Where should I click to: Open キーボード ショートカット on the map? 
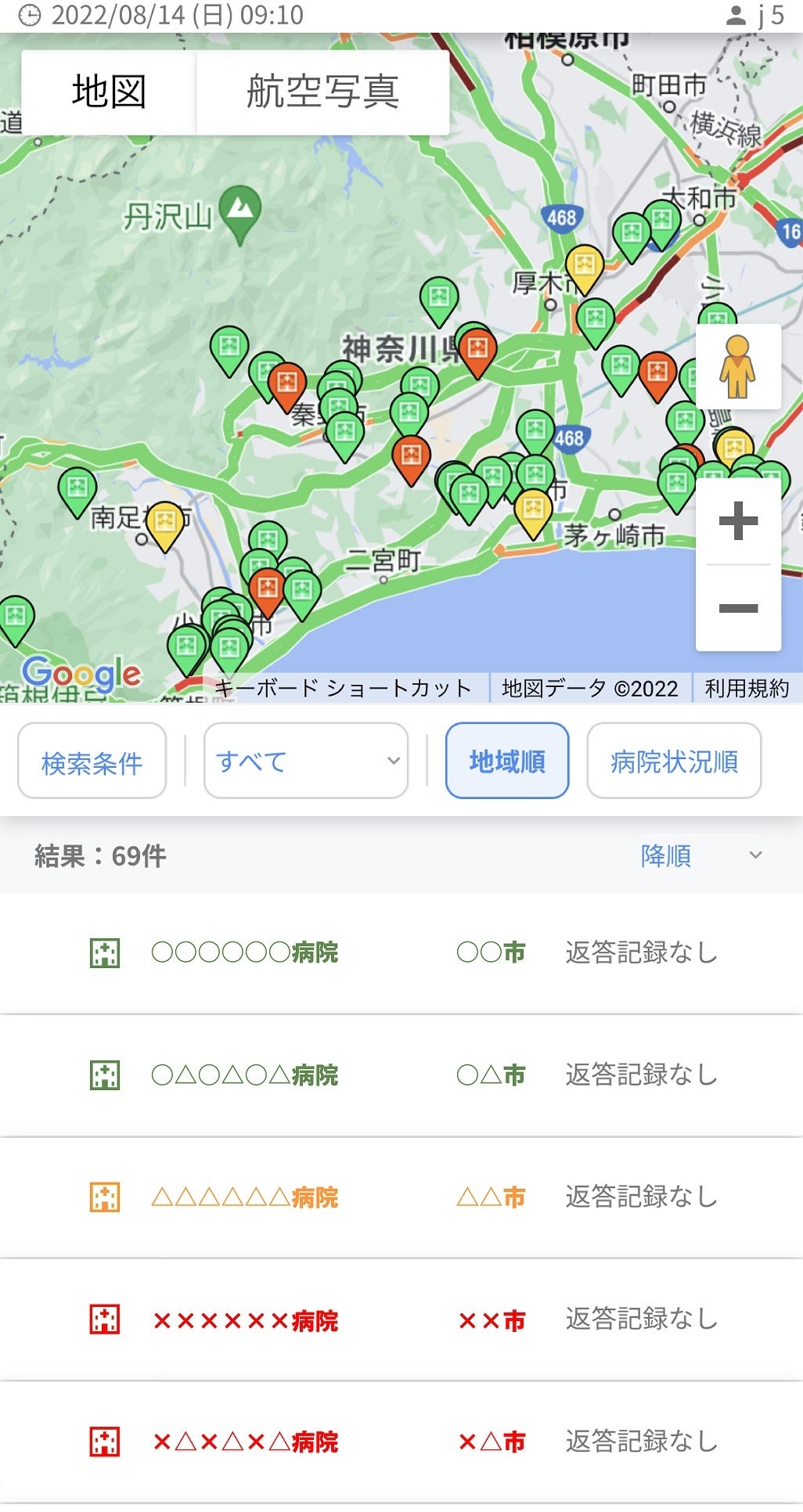343,689
